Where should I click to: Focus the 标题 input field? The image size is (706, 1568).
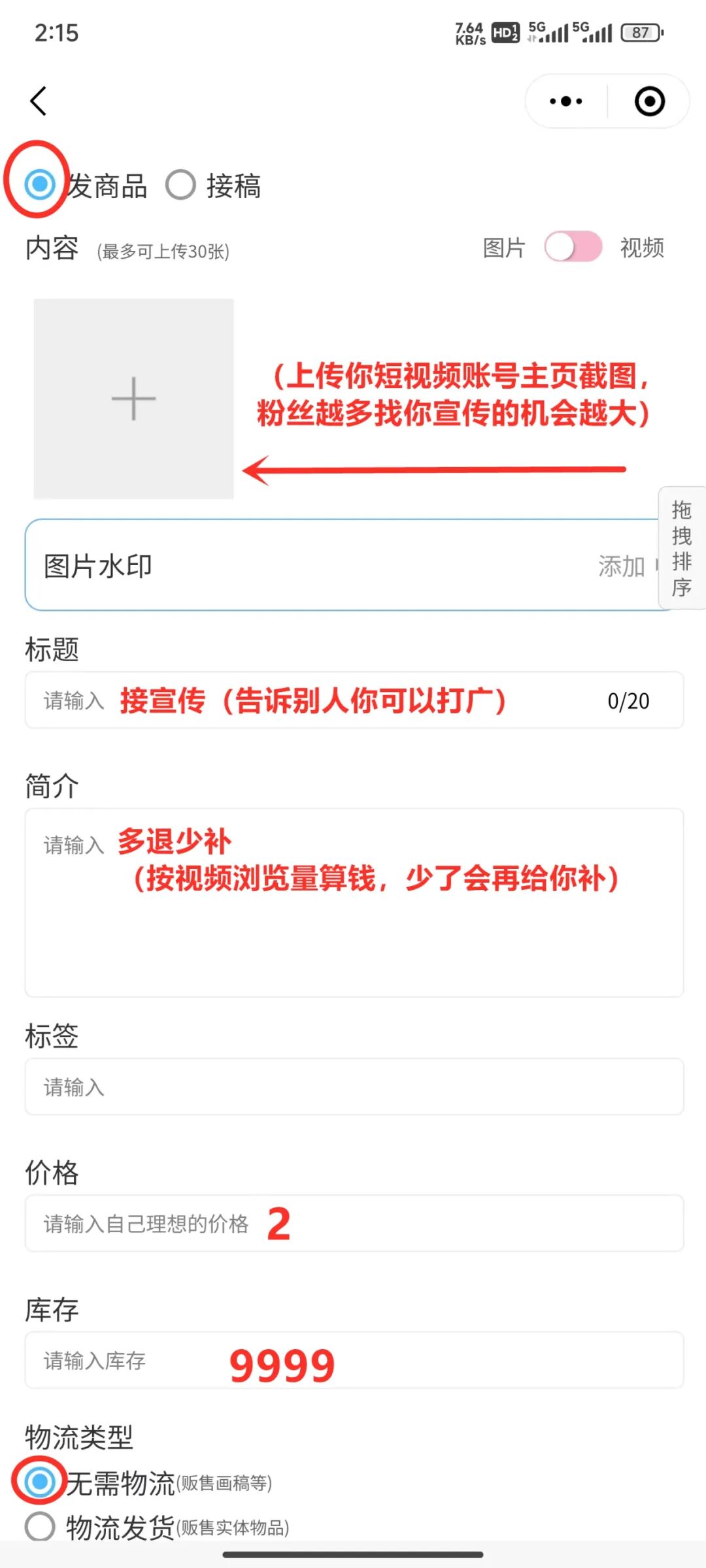[353, 700]
